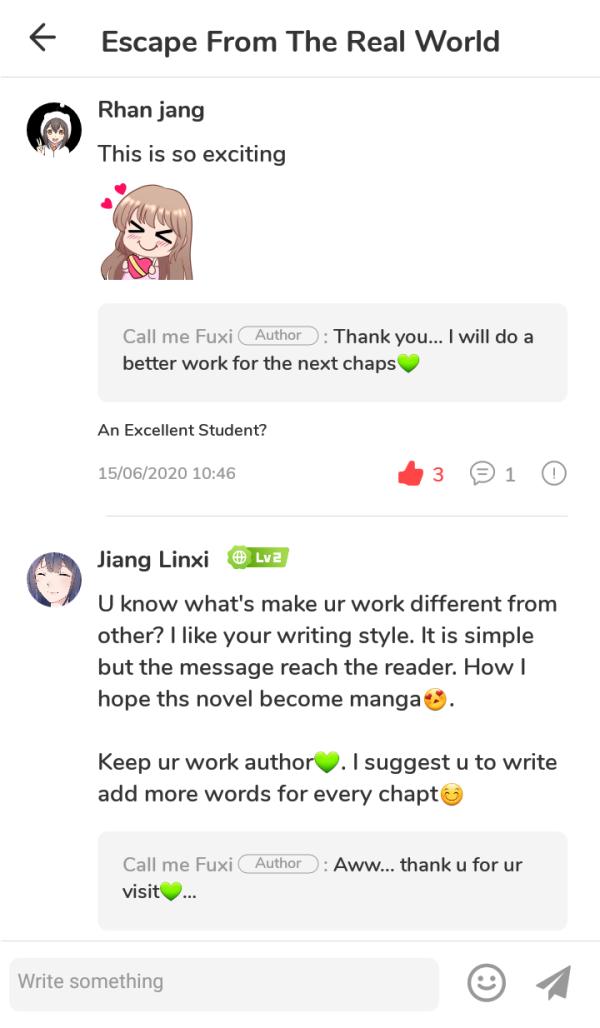This screenshot has height=1028, width=600.
Task: Go back using the arrow icon
Action: 43,37
